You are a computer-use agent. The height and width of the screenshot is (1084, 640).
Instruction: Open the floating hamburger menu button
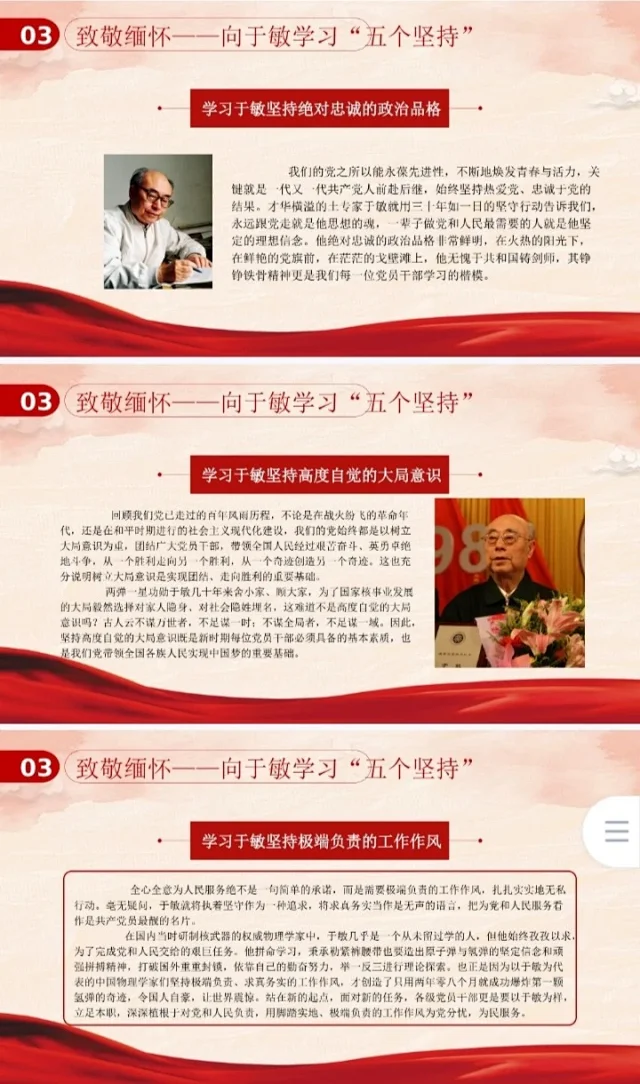[x=617, y=831]
